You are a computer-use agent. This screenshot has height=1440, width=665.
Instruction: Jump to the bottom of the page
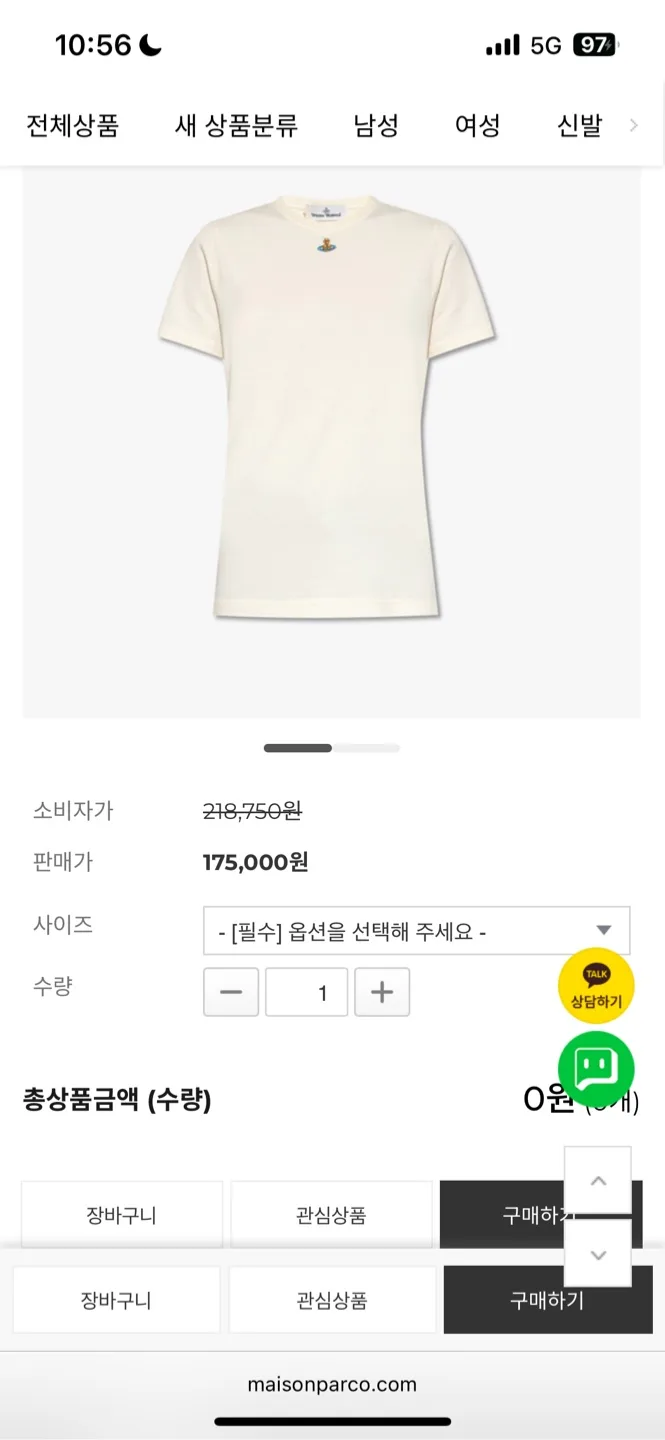click(x=598, y=1254)
